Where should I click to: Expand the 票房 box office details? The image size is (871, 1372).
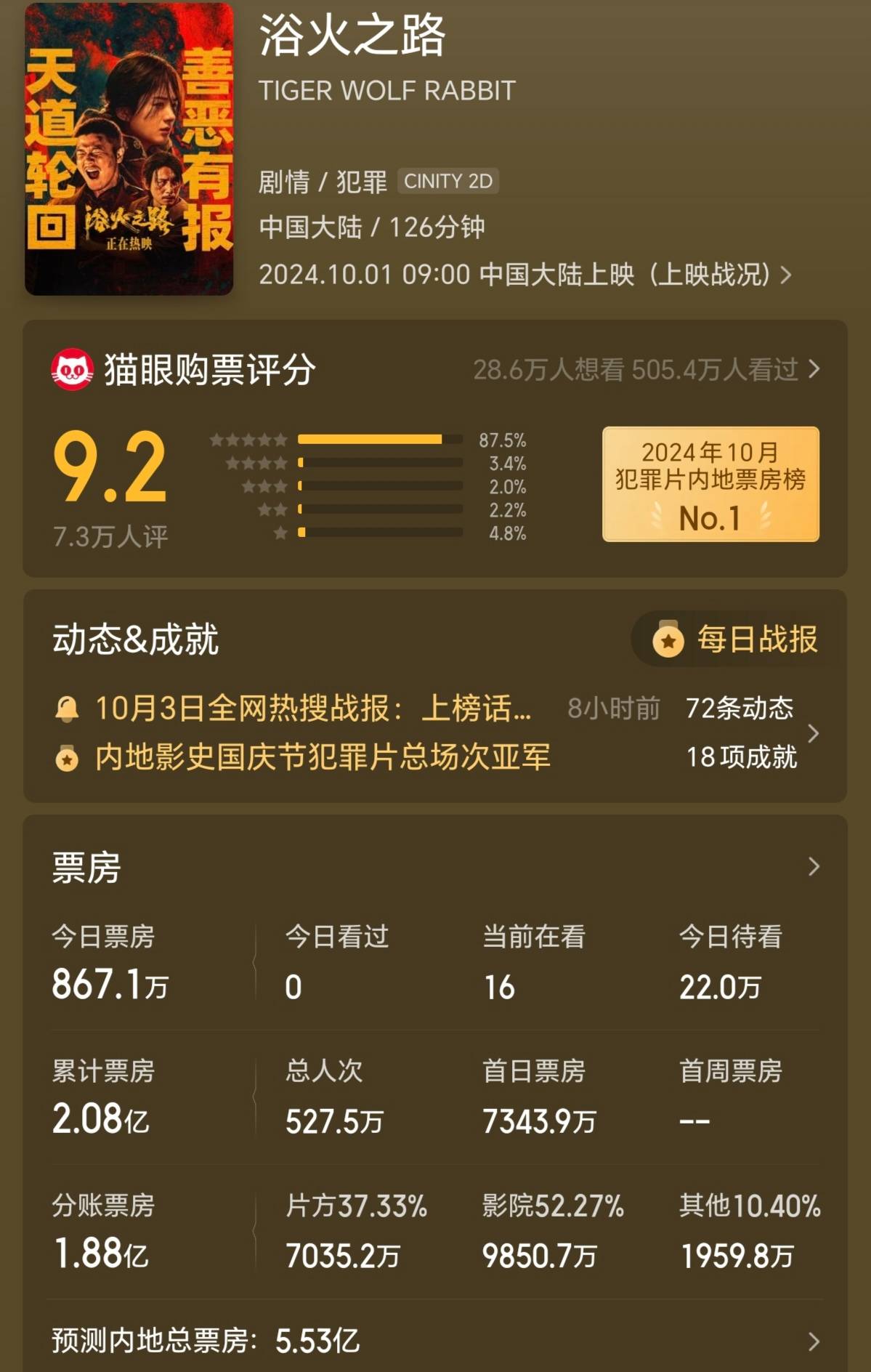click(813, 866)
